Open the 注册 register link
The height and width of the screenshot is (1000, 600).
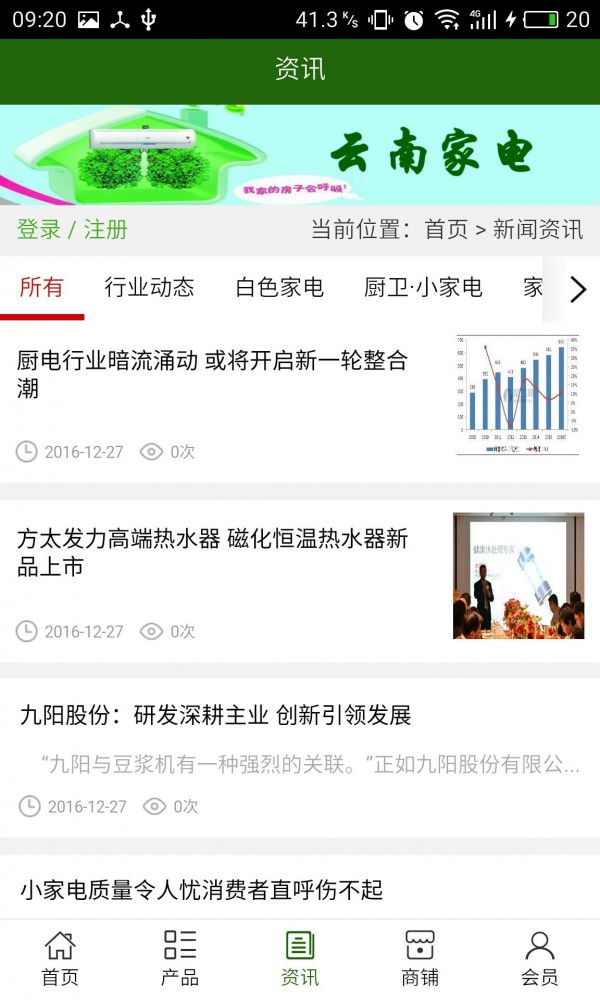[x=106, y=229]
